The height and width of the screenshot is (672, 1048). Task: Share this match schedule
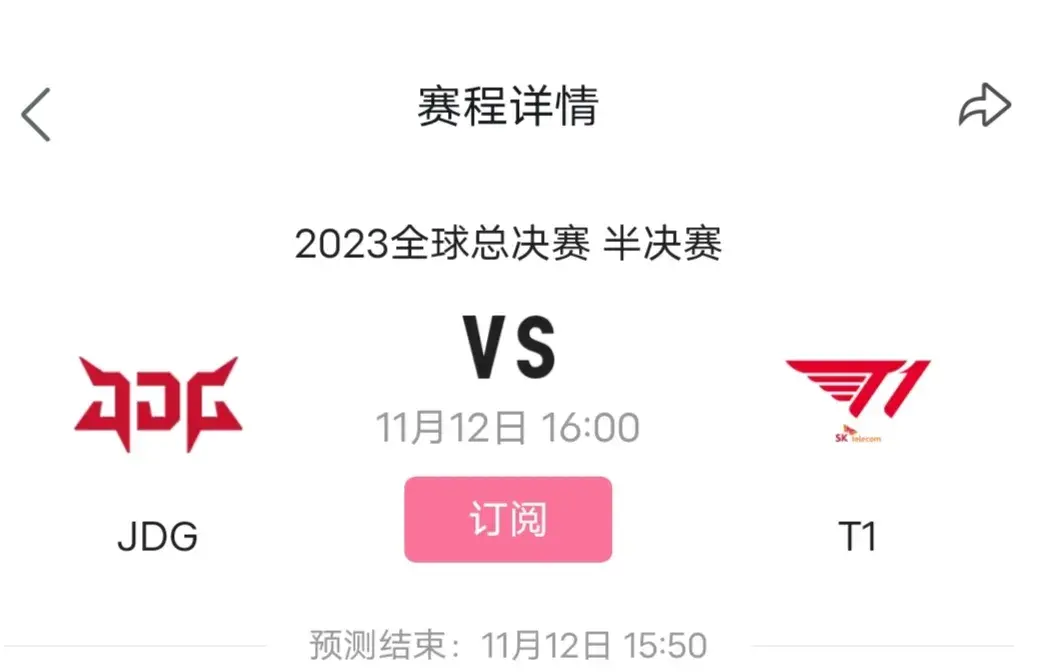[x=984, y=106]
